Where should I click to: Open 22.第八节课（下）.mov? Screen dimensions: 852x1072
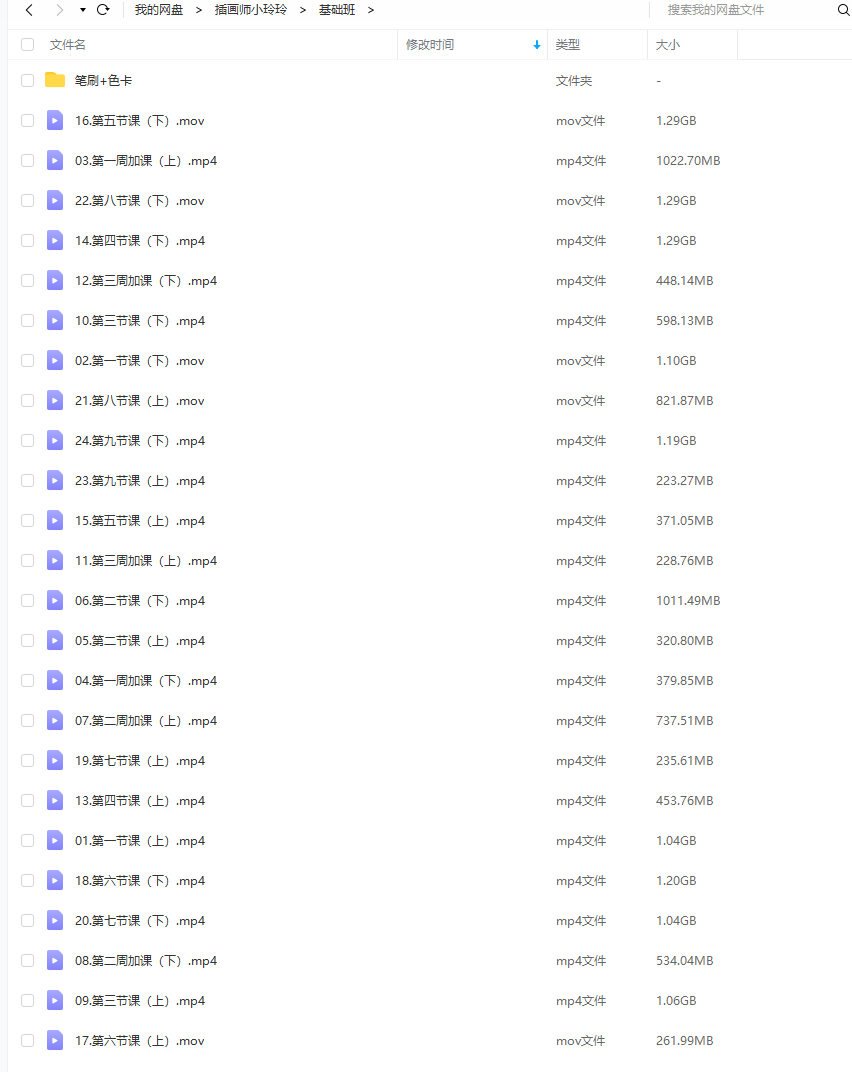tap(139, 201)
